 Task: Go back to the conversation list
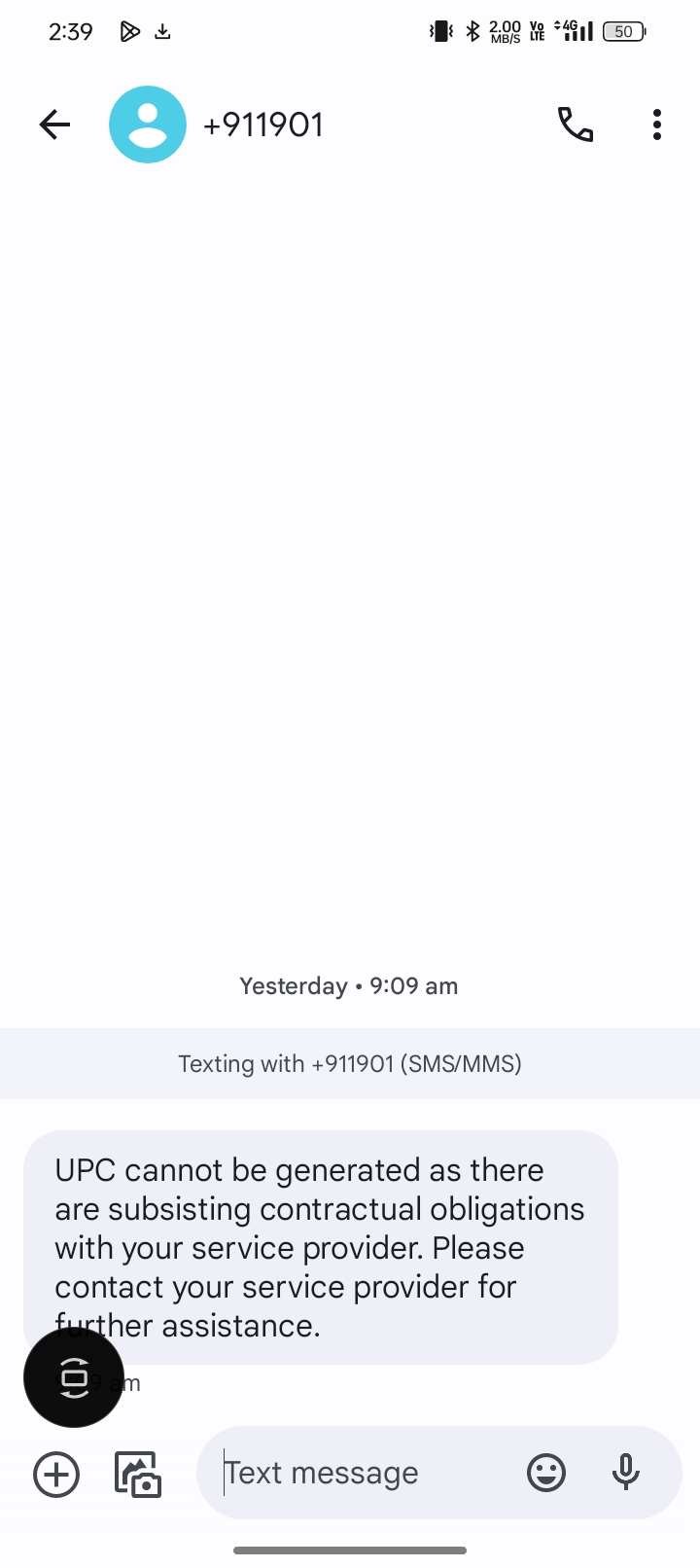point(55,125)
